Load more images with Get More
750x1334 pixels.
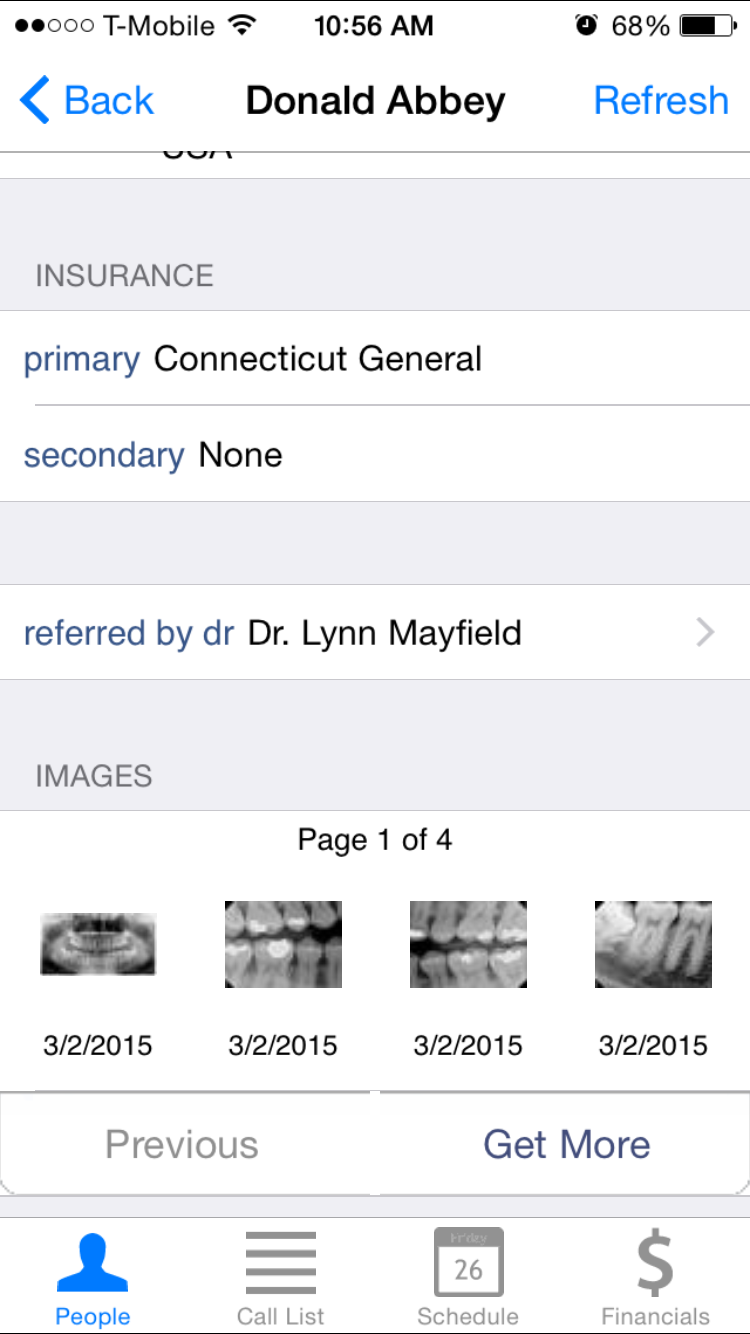click(566, 1145)
